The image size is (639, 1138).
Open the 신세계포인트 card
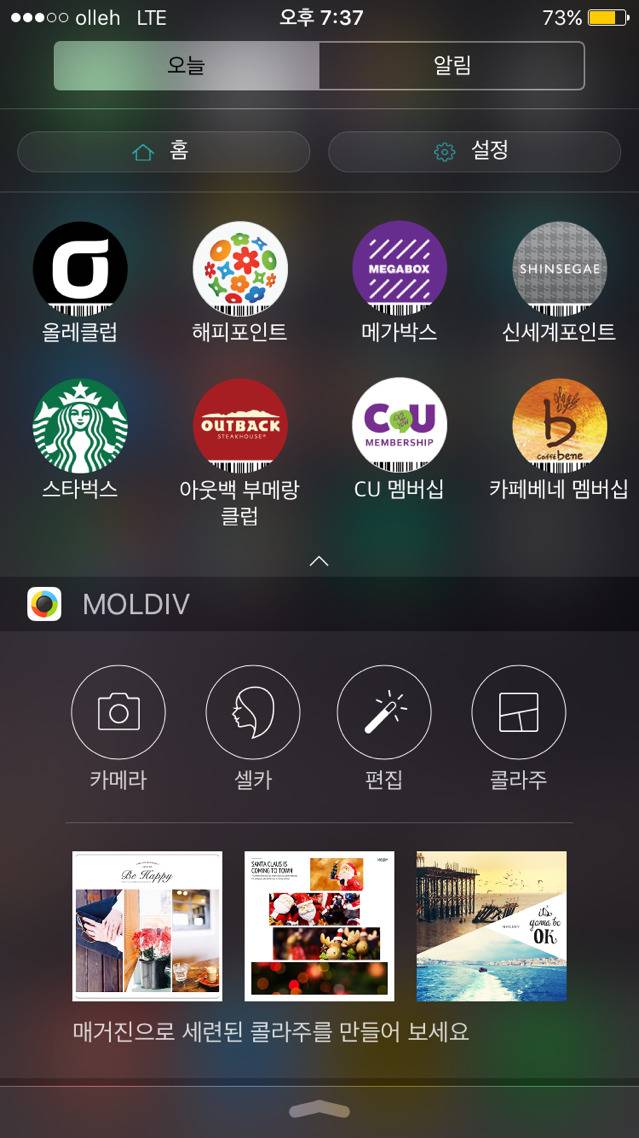coord(559,269)
